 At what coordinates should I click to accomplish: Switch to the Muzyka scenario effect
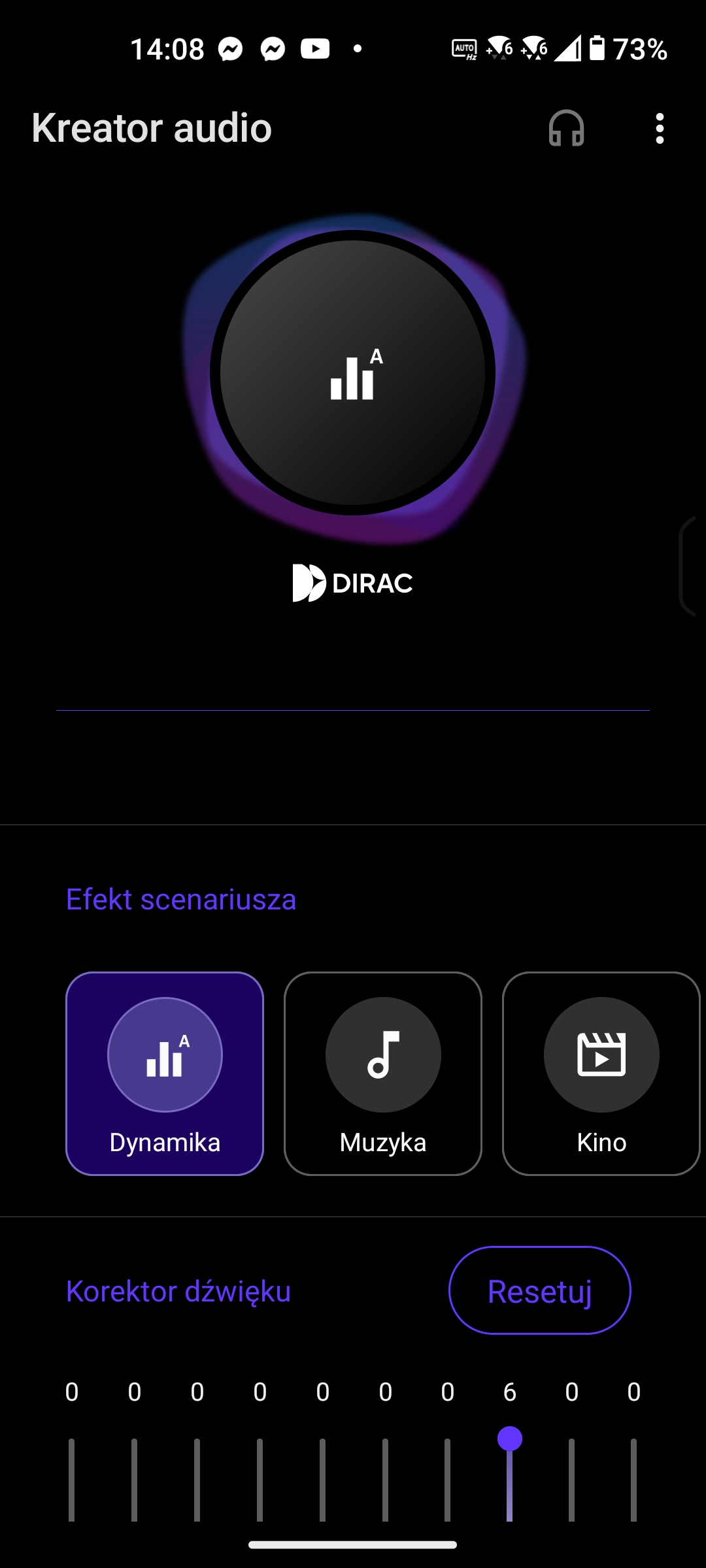click(383, 1073)
